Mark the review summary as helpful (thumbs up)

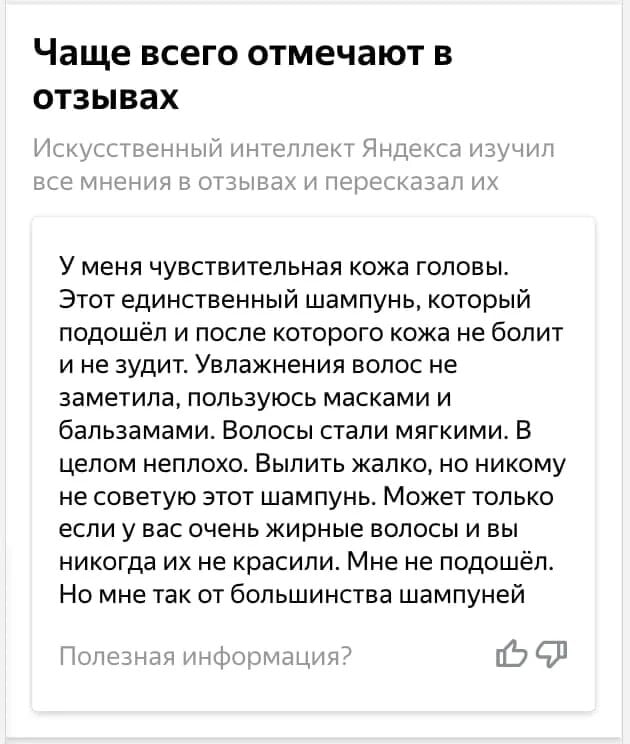coord(511,655)
